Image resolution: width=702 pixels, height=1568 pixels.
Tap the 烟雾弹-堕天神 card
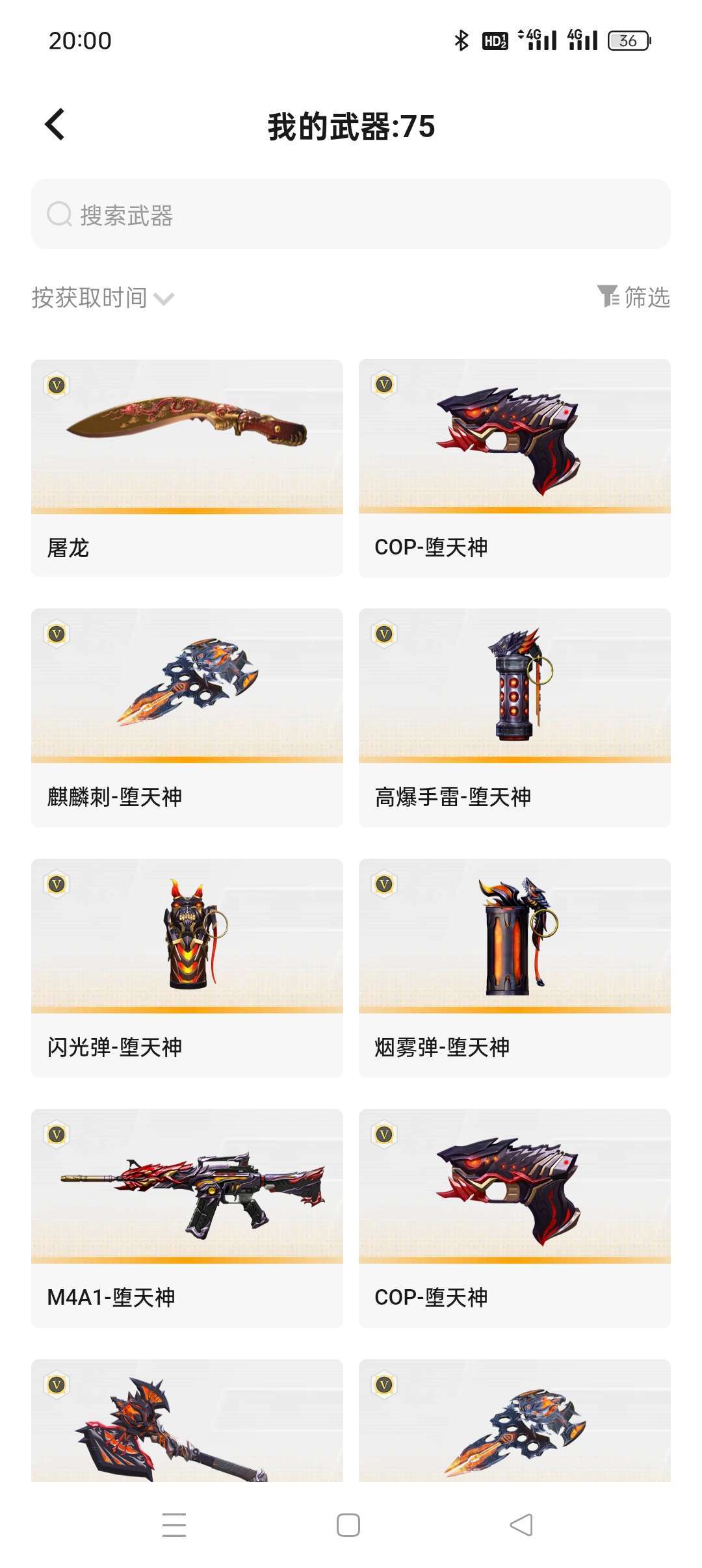[515, 968]
